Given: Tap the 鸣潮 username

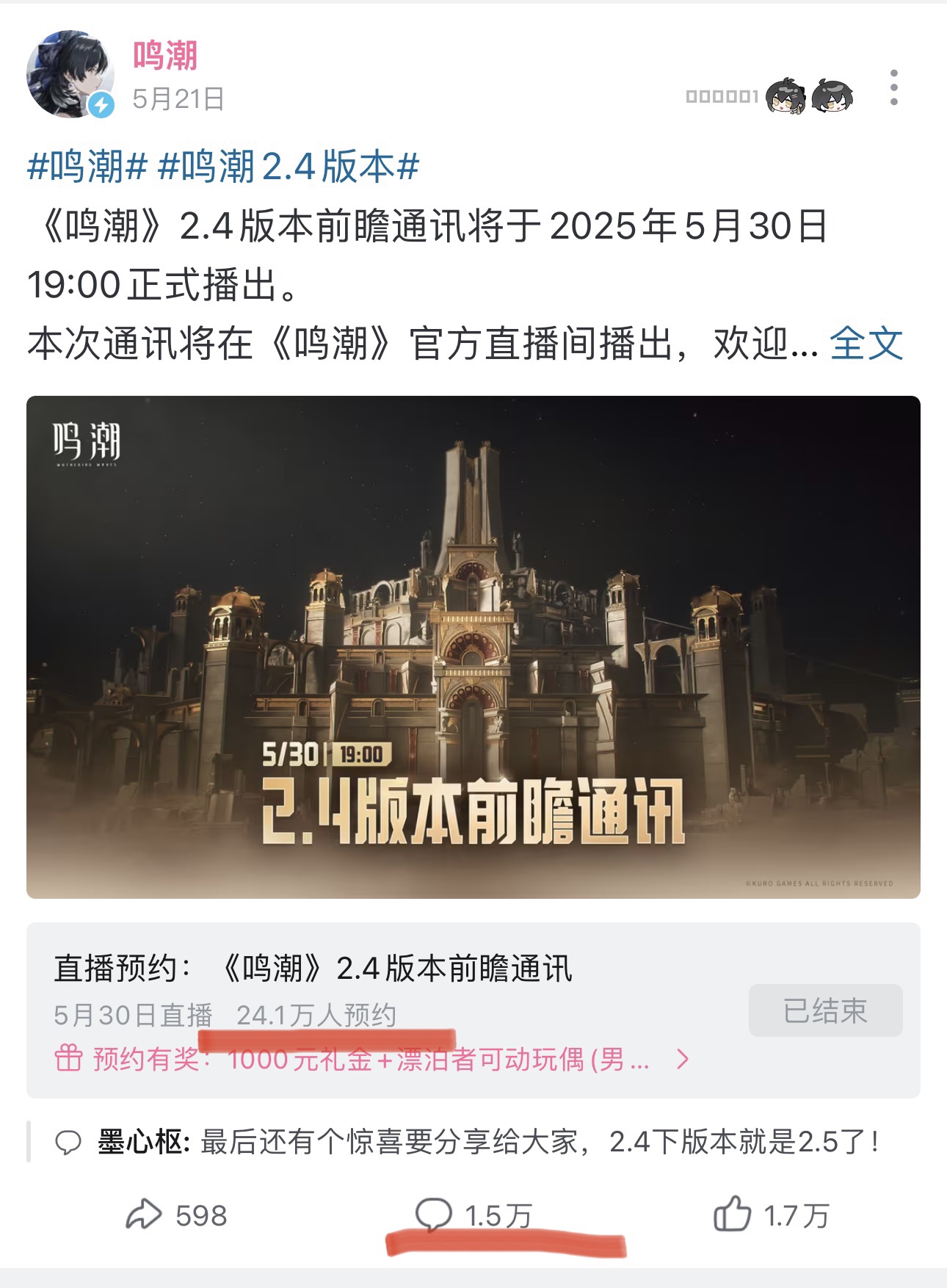Looking at the screenshot, I should point(165,55).
